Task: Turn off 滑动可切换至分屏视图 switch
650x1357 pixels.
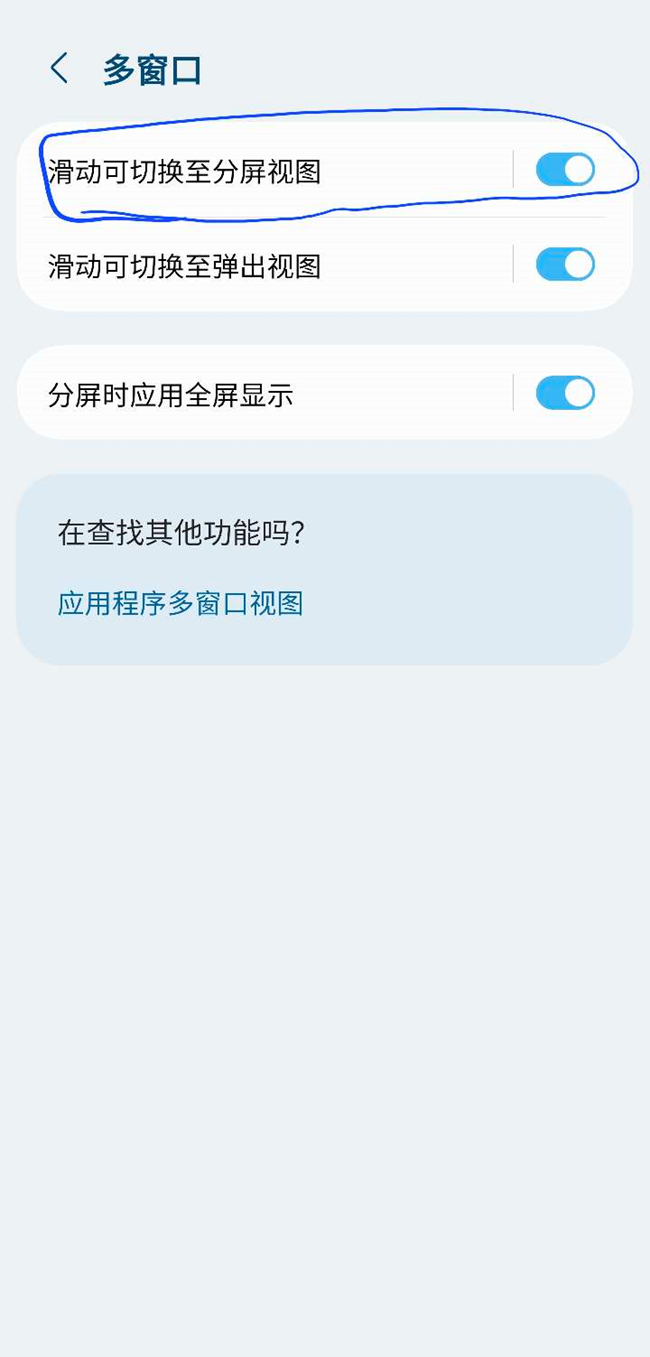Action: pyautogui.click(x=565, y=170)
